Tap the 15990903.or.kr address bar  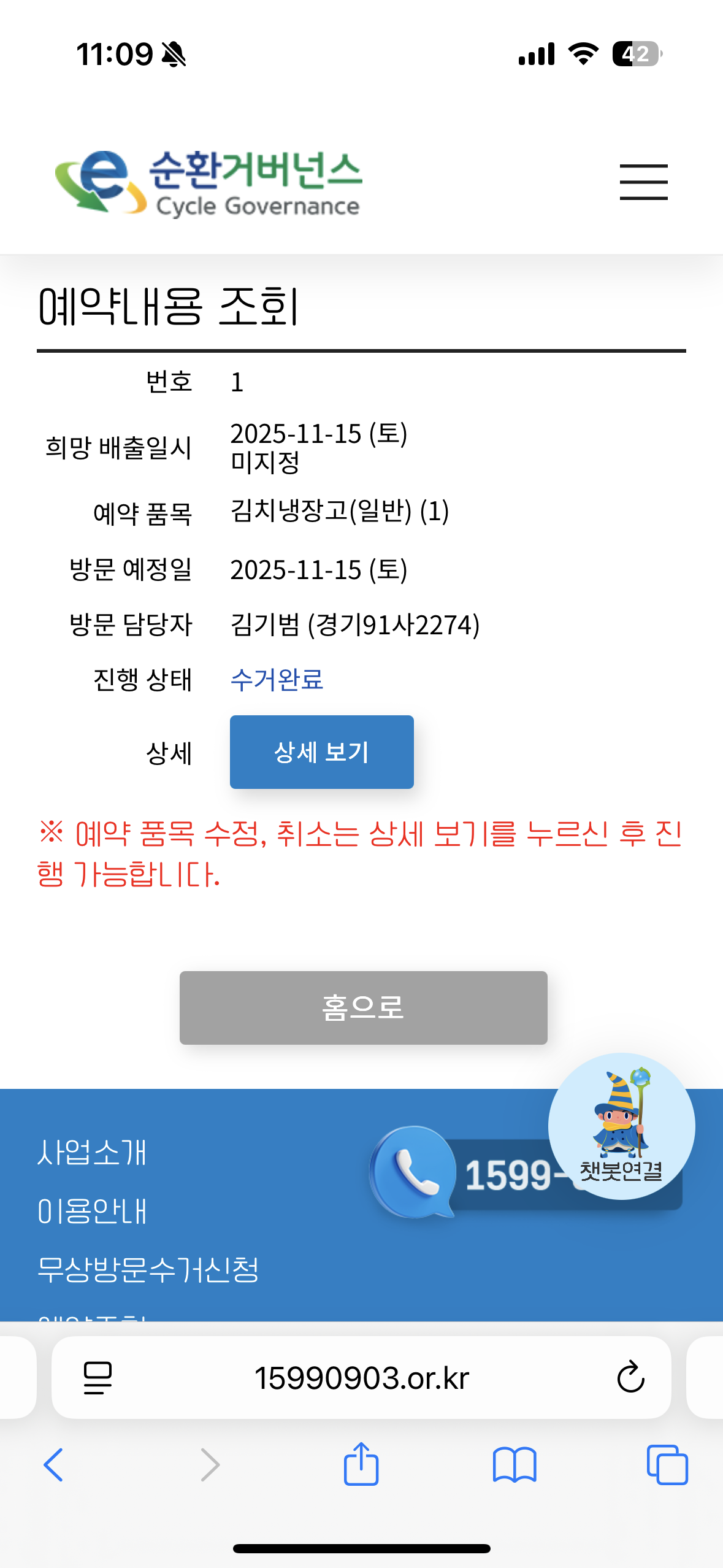tap(362, 1378)
